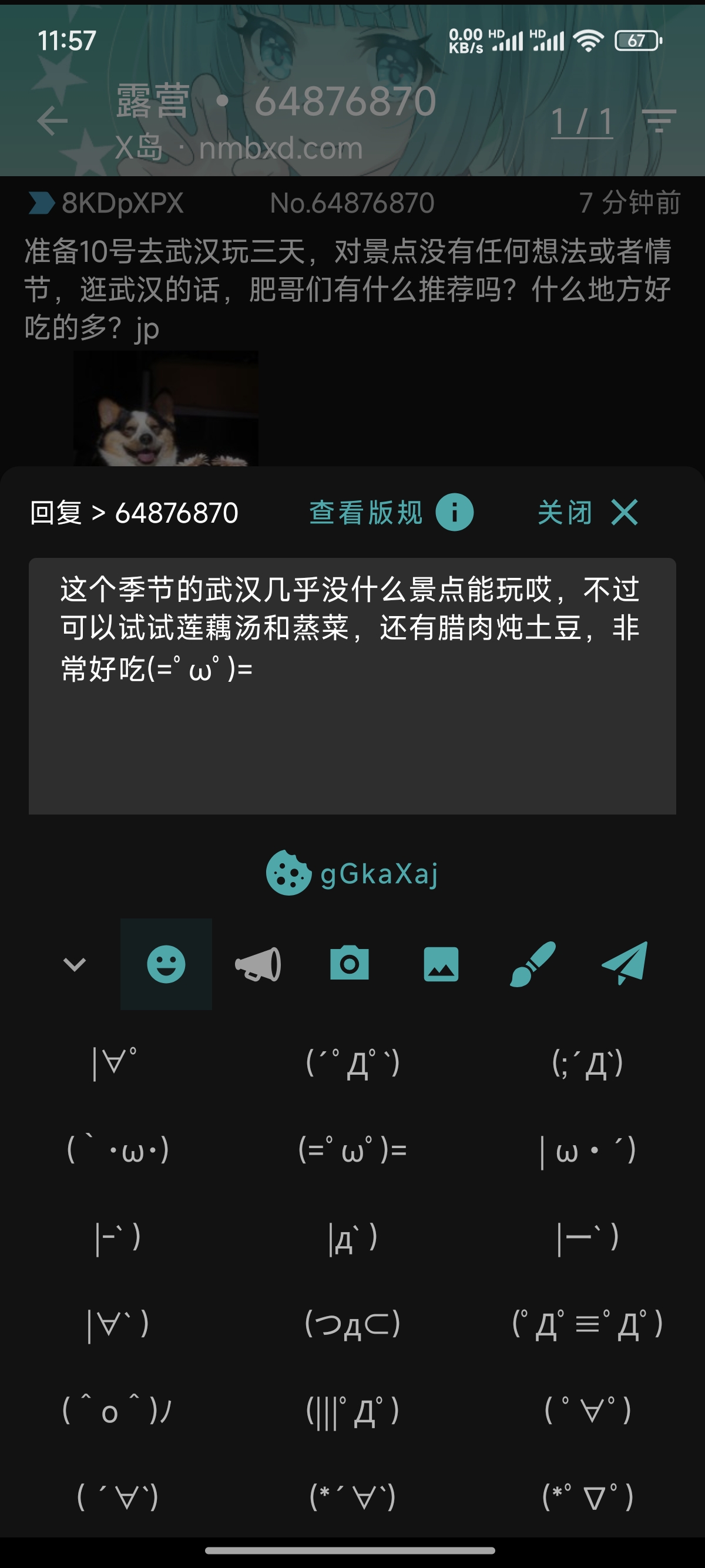Open the megaphone icon option

(258, 964)
